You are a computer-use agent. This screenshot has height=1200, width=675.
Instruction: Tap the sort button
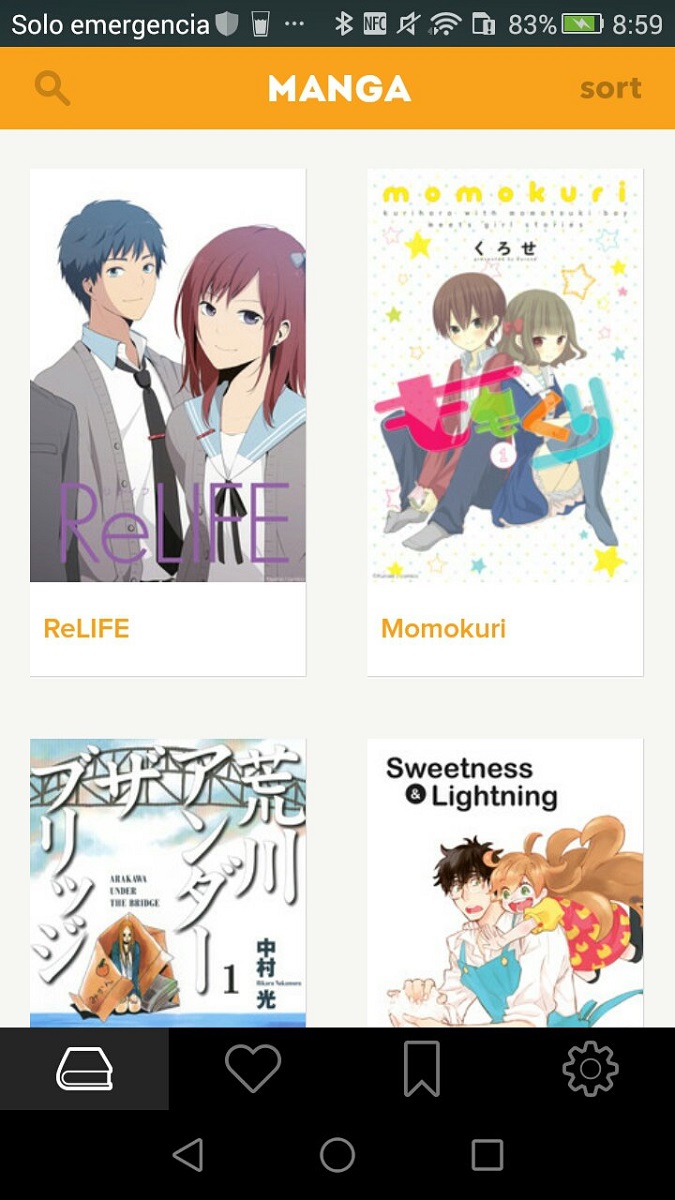click(x=610, y=88)
